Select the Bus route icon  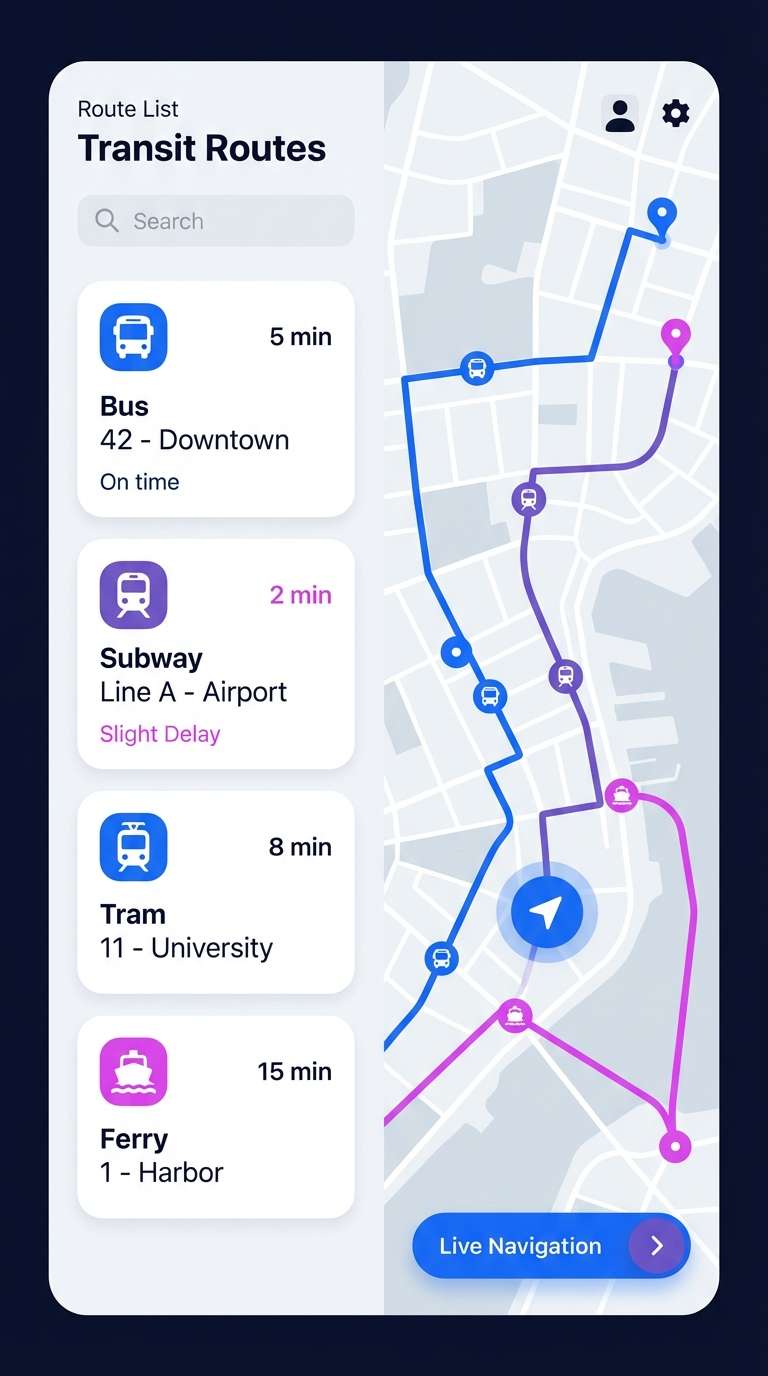[x=133, y=336]
